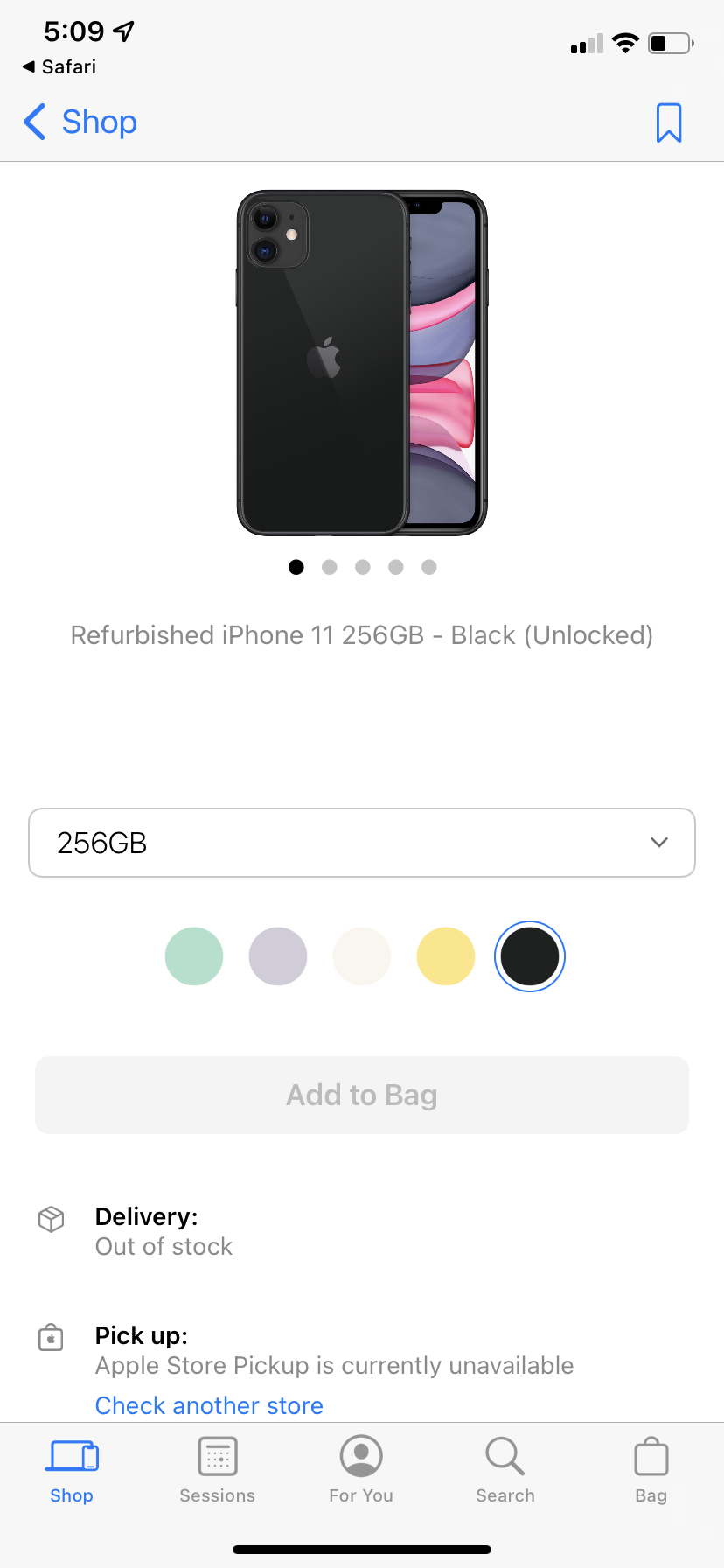Open the iPhone 11 product image
This screenshot has height=1568, width=724.
362,363
